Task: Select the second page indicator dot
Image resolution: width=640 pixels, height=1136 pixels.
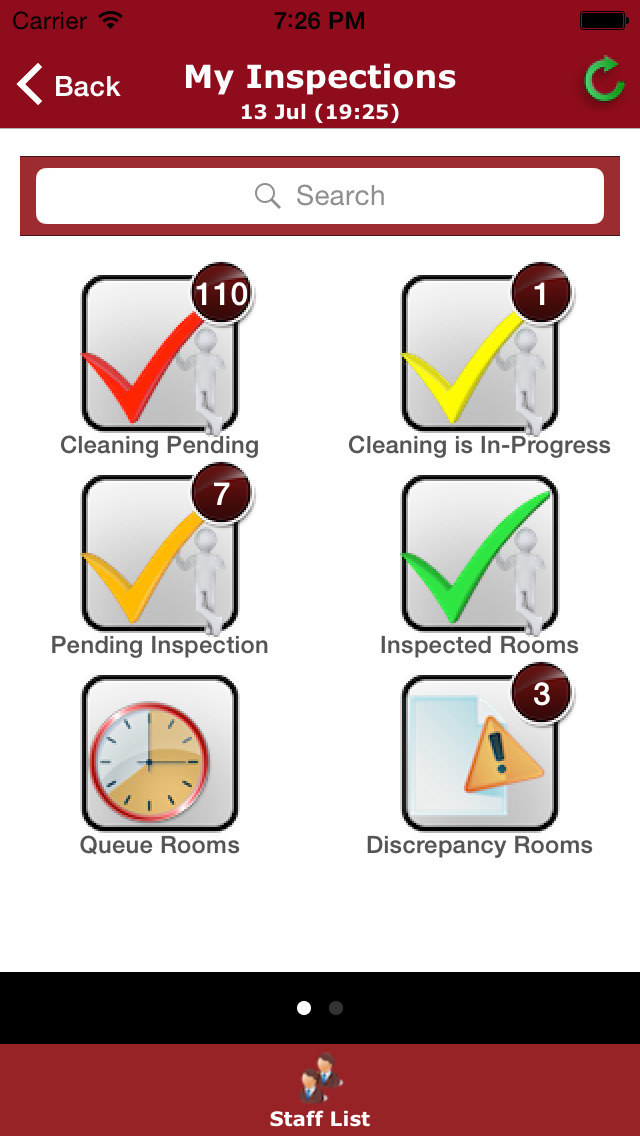Action: (336, 1008)
